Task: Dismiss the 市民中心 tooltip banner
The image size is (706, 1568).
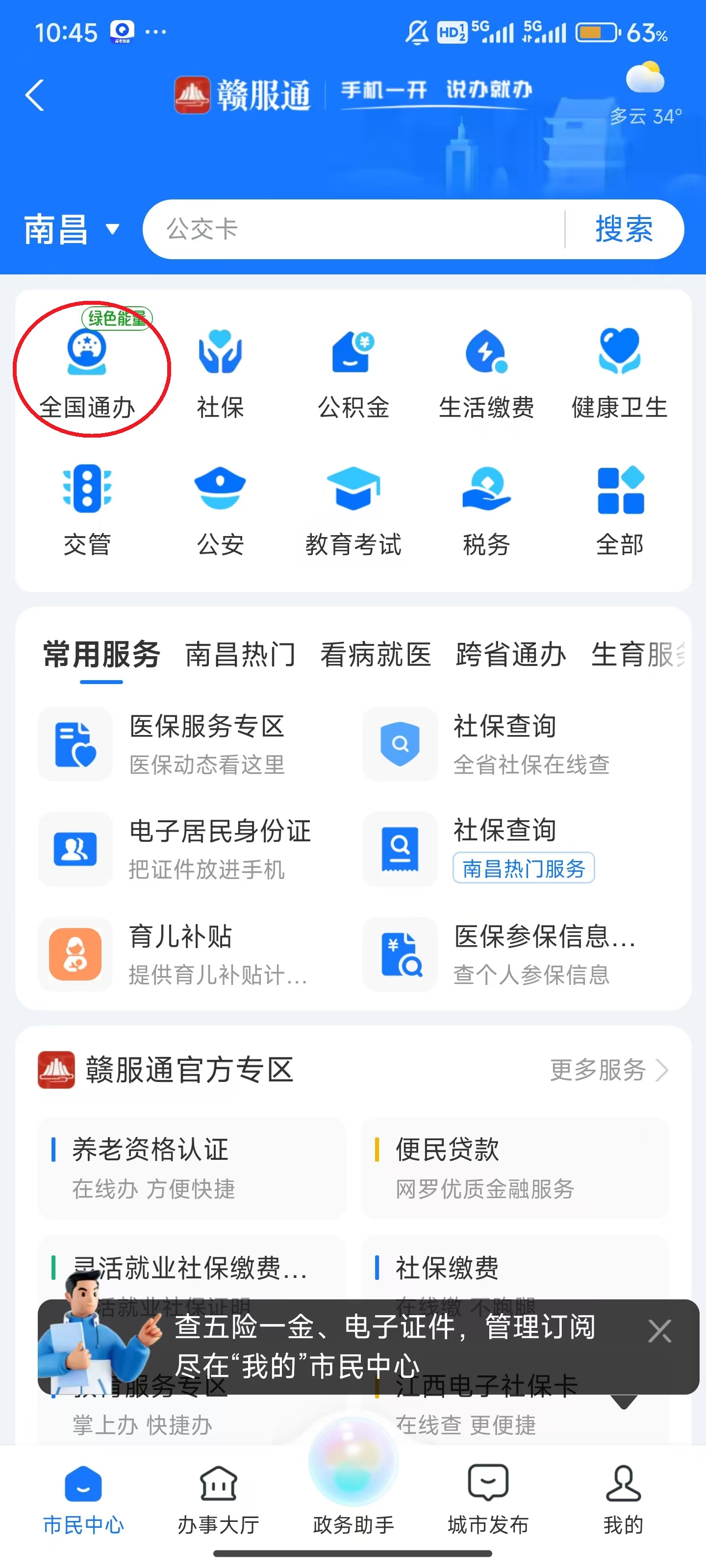Action: click(x=659, y=1331)
